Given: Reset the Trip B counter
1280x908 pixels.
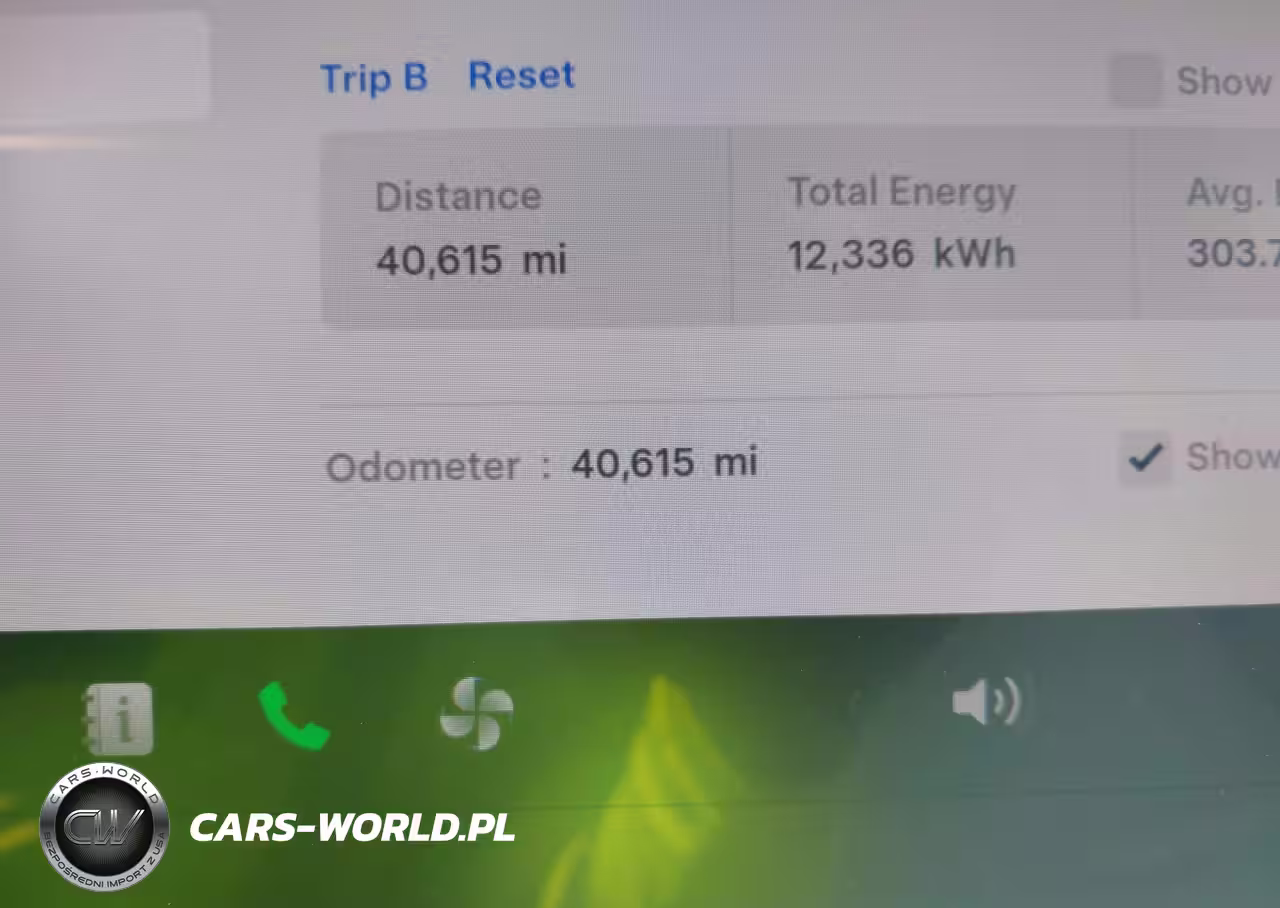Looking at the screenshot, I should 521,76.
